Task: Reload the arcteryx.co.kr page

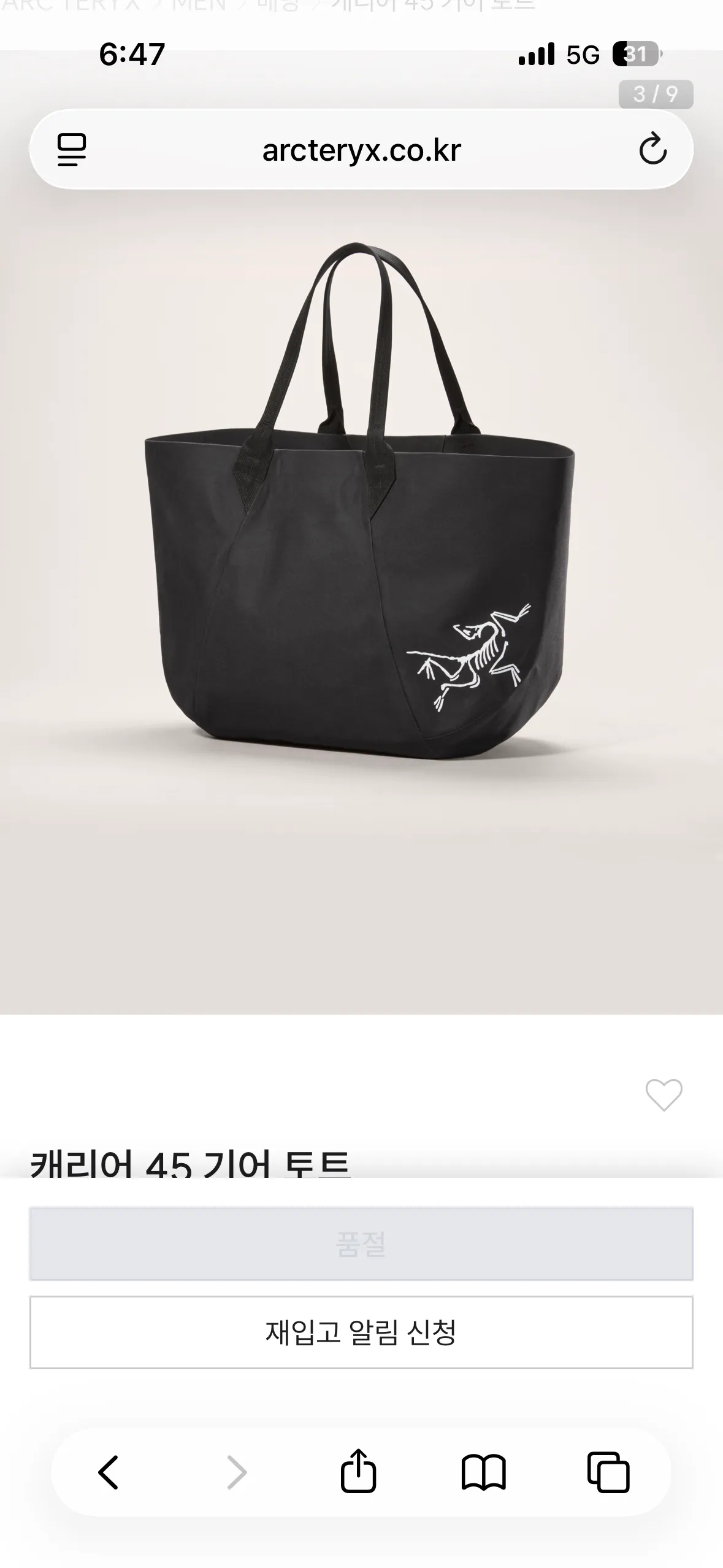Action: pyautogui.click(x=652, y=149)
